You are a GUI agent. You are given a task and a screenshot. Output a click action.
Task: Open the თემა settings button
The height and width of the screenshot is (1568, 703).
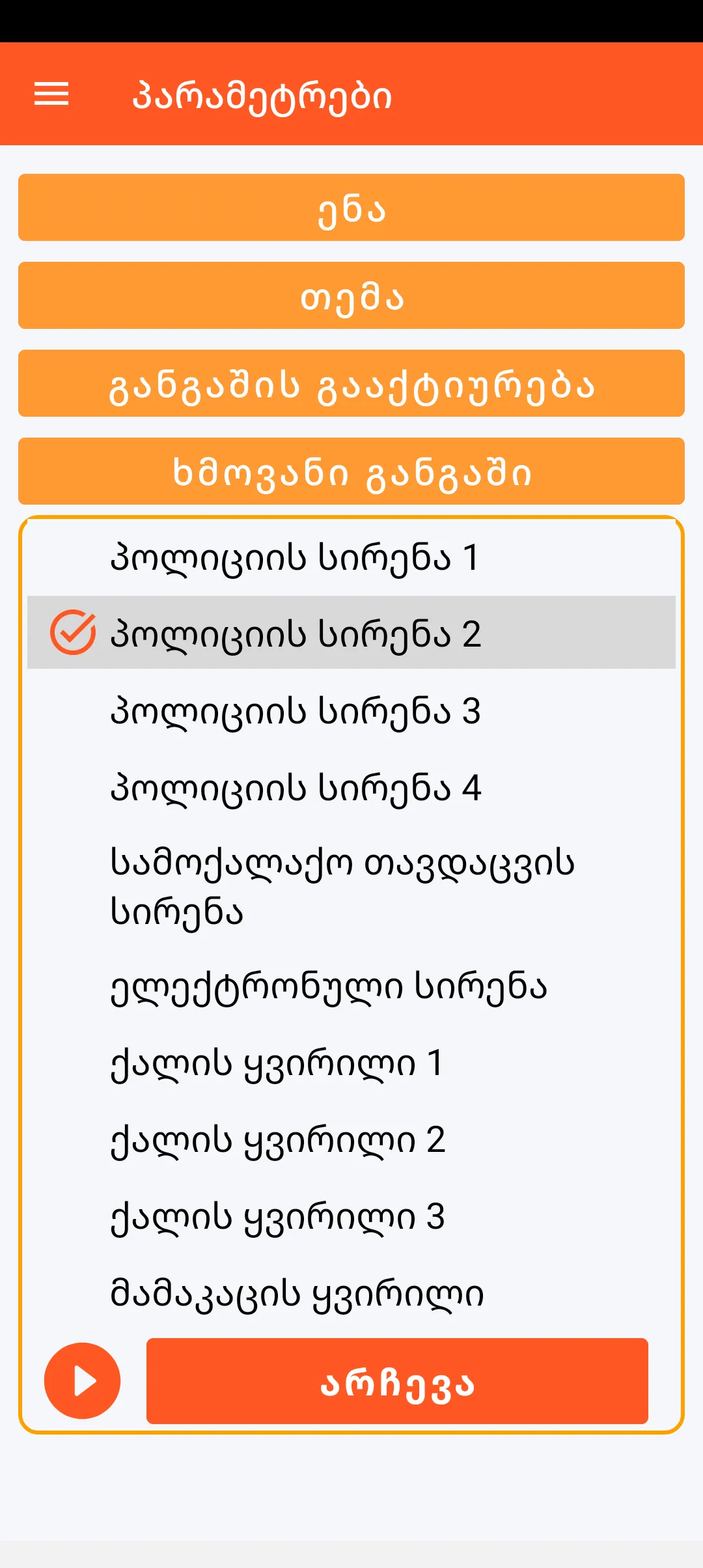[x=351, y=296]
